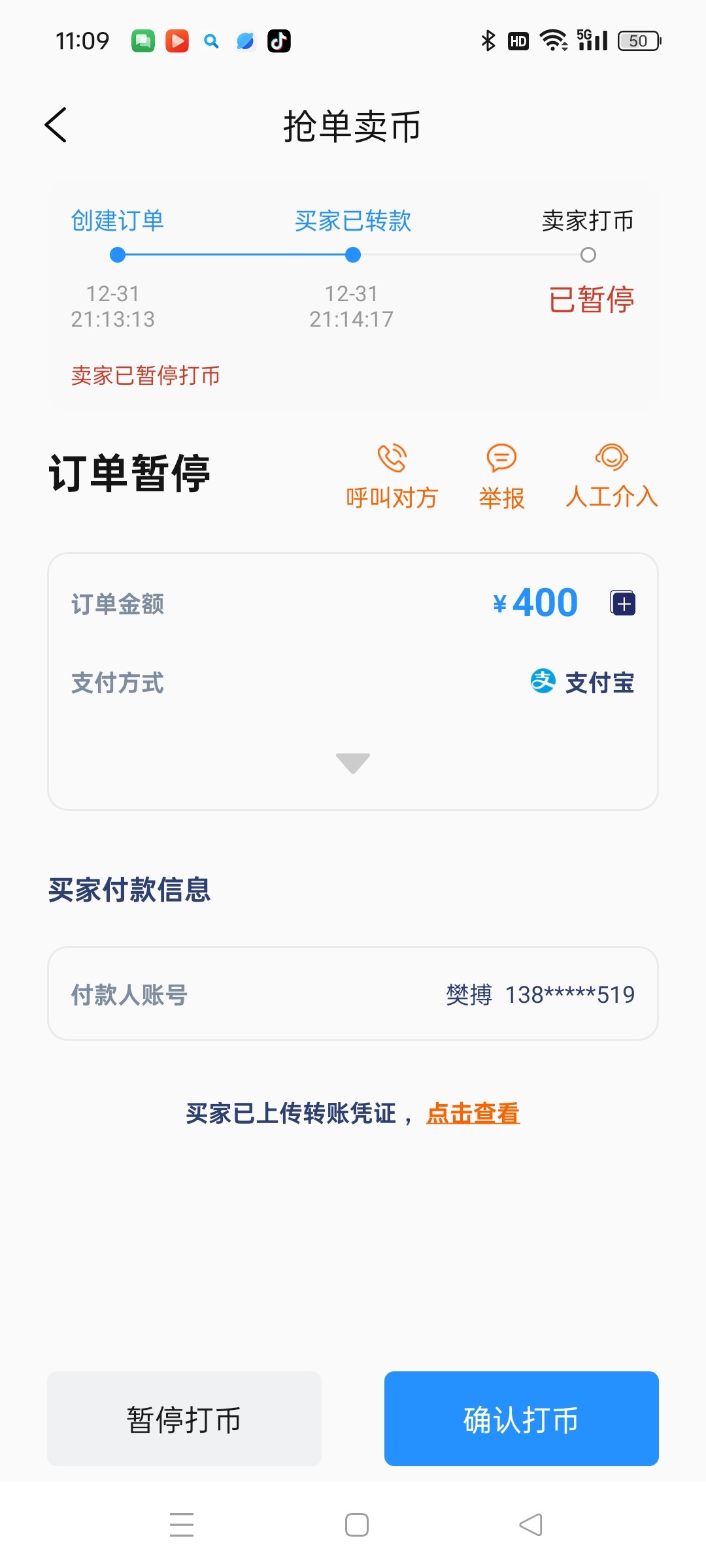Viewport: 706px width, 1568px height.
Task: Request 人工介入 support
Action: point(611,477)
